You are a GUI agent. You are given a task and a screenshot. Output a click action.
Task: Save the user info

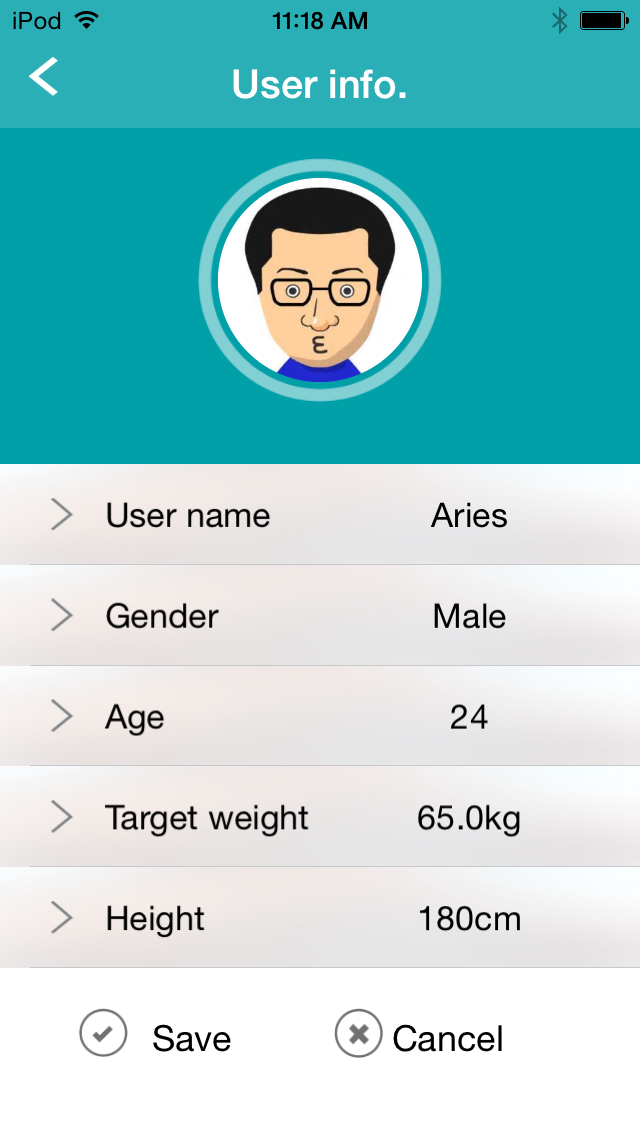pos(155,1035)
